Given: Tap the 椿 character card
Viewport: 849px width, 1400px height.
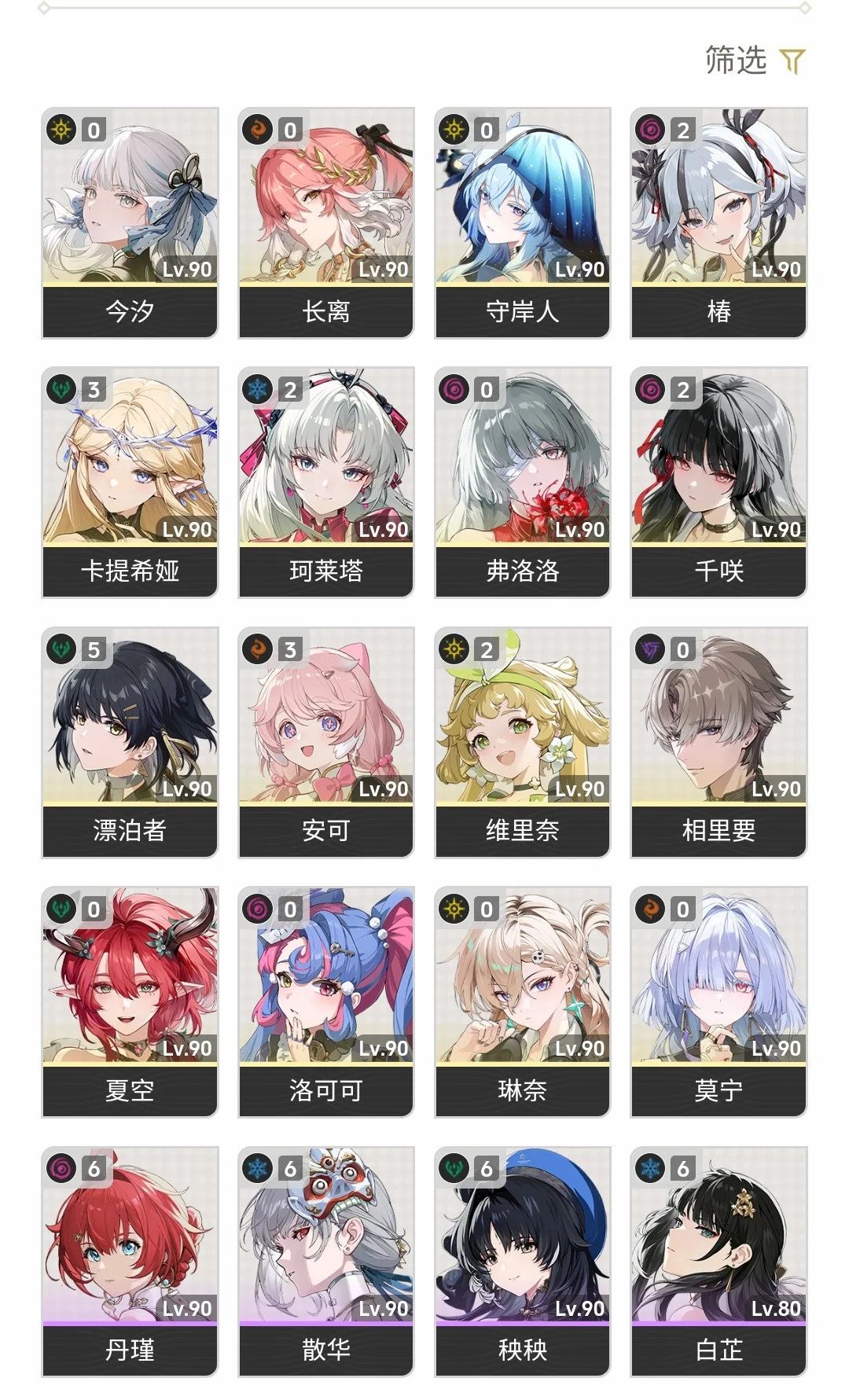Looking at the screenshot, I should [x=719, y=222].
